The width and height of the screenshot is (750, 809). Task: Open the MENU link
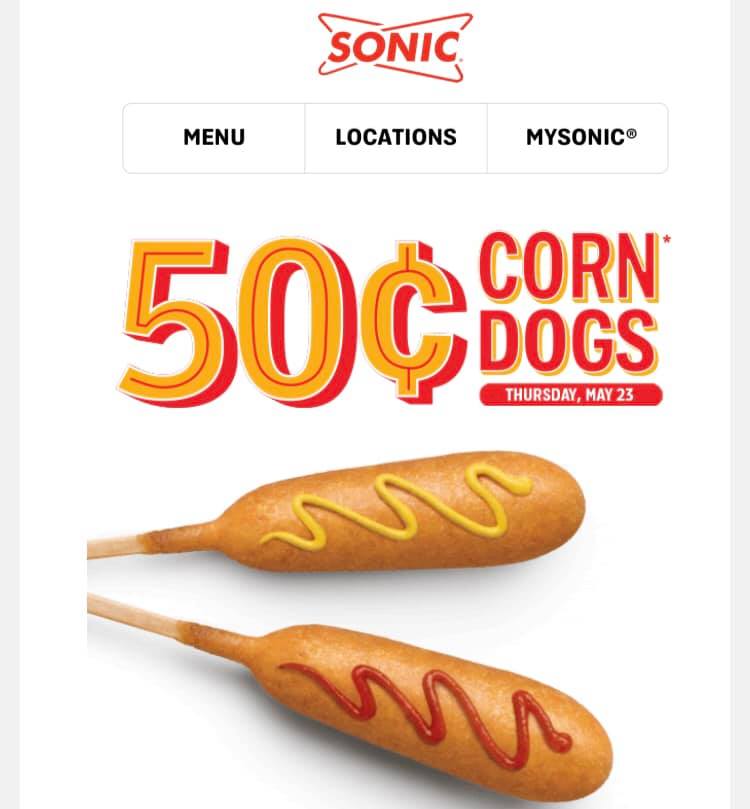[214, 138]
